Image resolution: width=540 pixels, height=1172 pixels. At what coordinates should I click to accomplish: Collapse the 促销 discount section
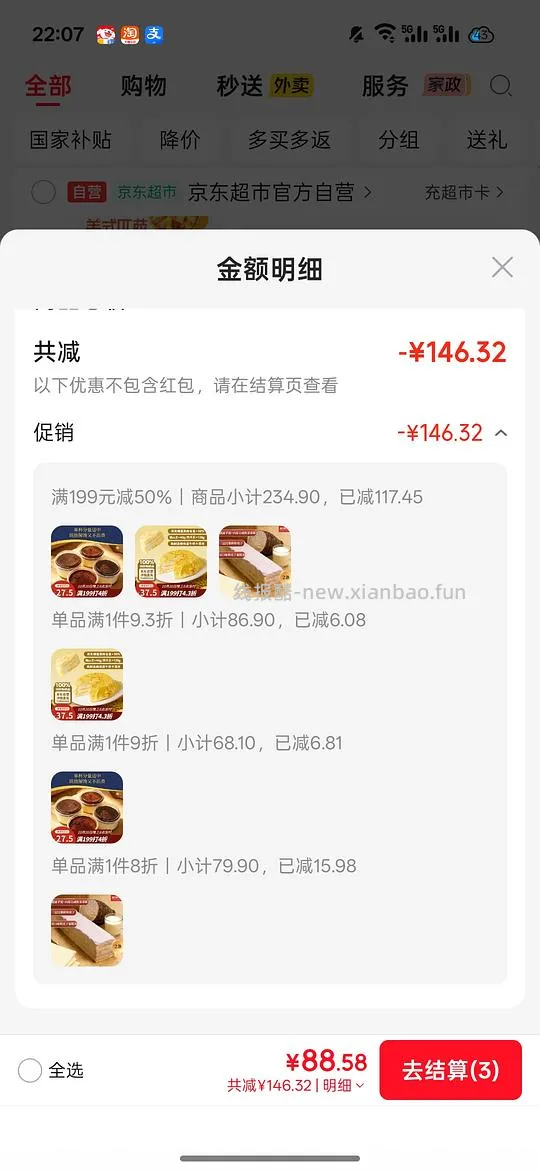coord(501,433)
